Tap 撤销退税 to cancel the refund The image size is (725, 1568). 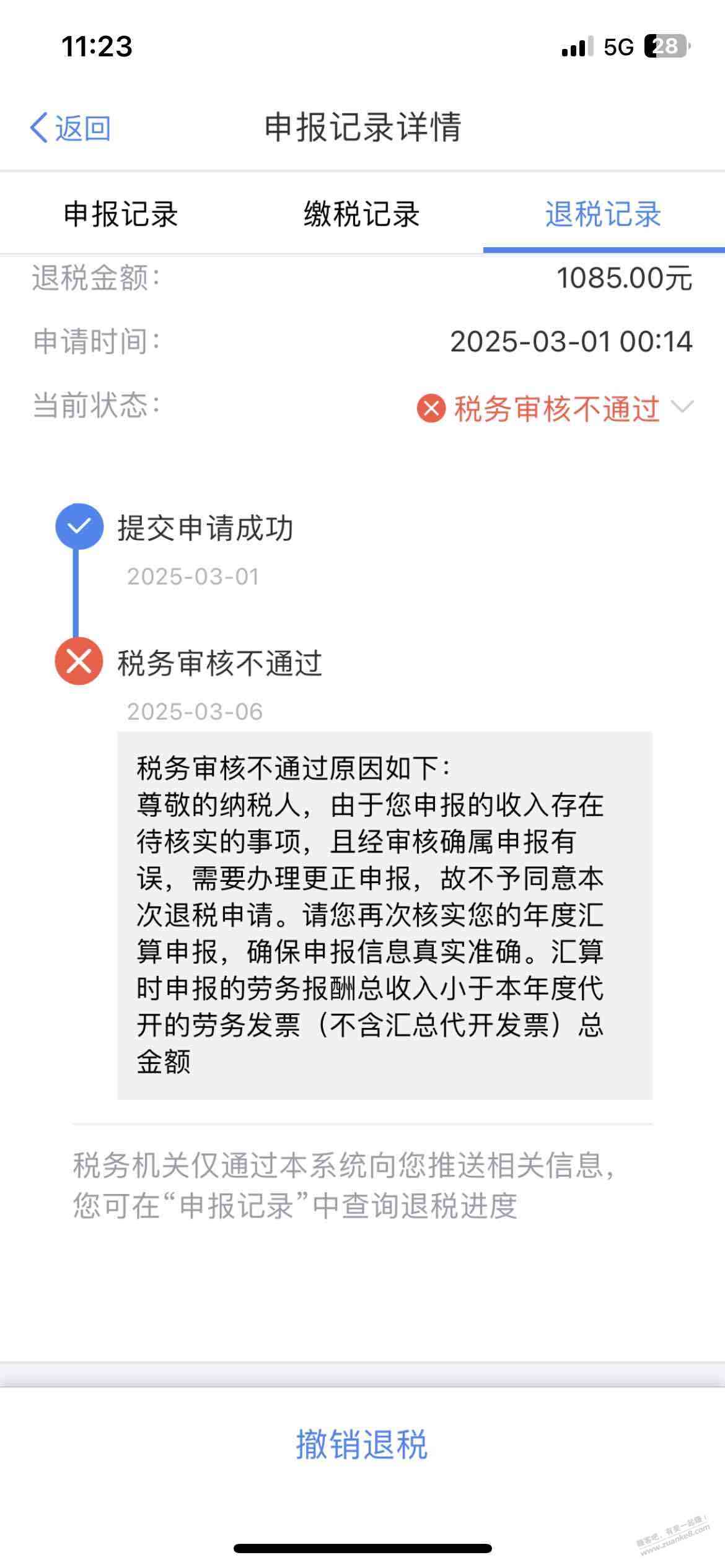[x=362, y=1445]
